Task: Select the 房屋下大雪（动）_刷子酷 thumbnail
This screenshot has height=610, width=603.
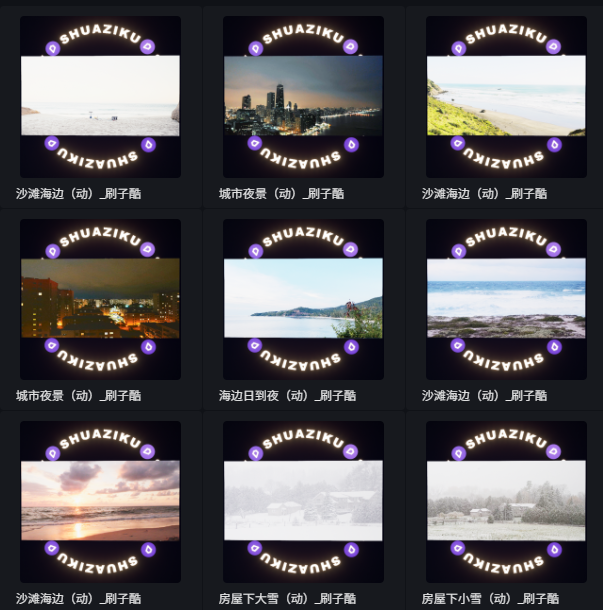Action: (303, 500)
